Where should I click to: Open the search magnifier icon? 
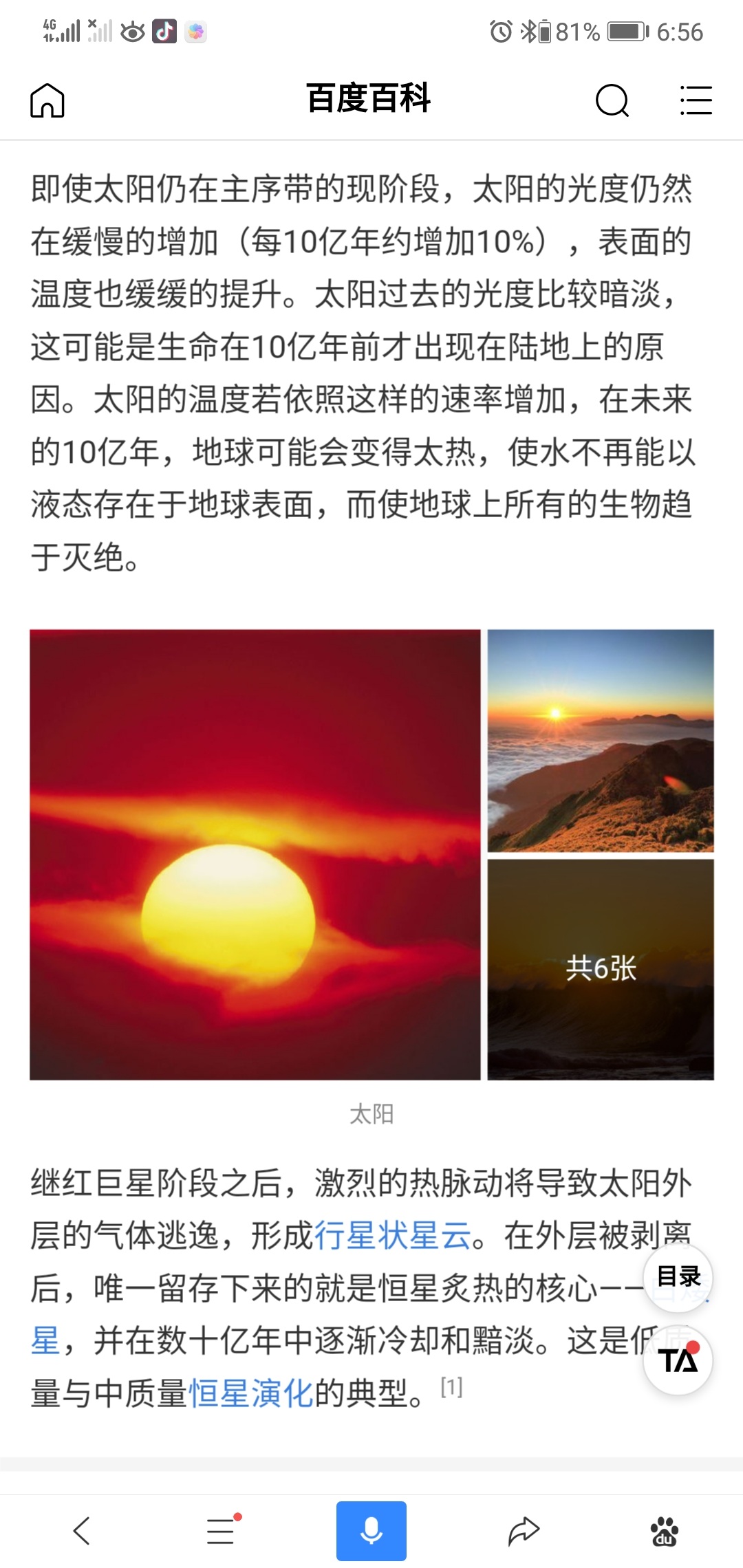click(612, 100)
